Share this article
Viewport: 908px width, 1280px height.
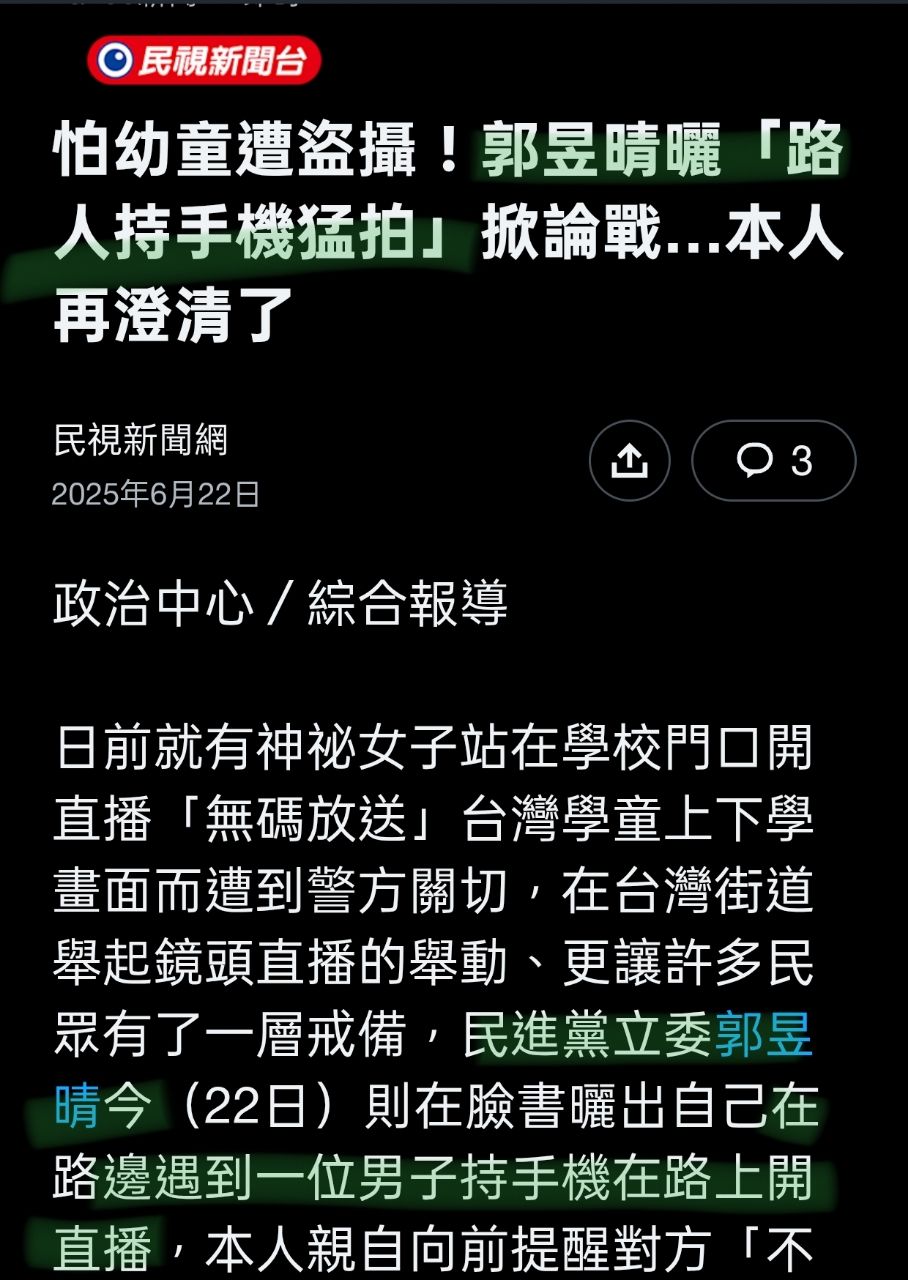(x=629, y=460)
